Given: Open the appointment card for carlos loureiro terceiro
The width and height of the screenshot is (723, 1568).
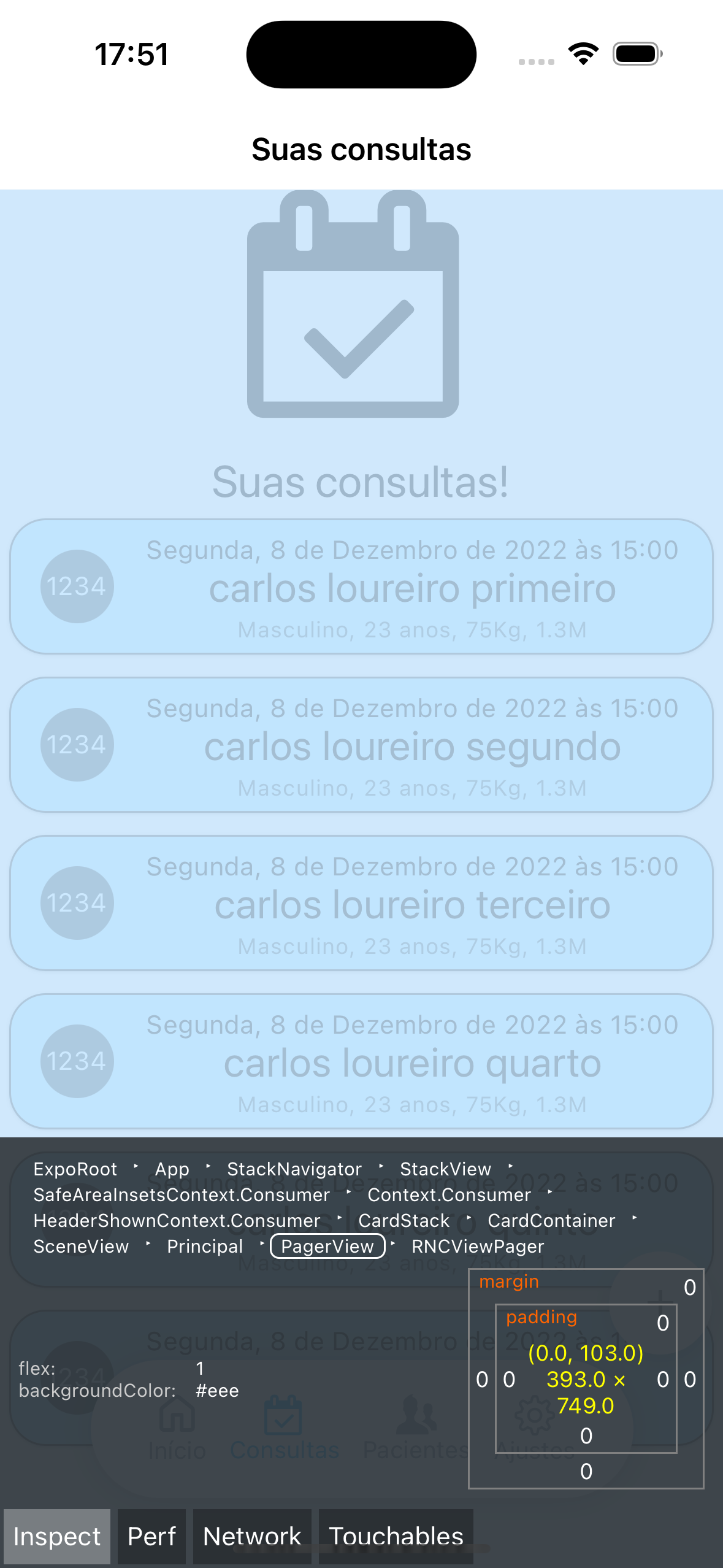Looking at the screenshot, I should click(361, 904).
